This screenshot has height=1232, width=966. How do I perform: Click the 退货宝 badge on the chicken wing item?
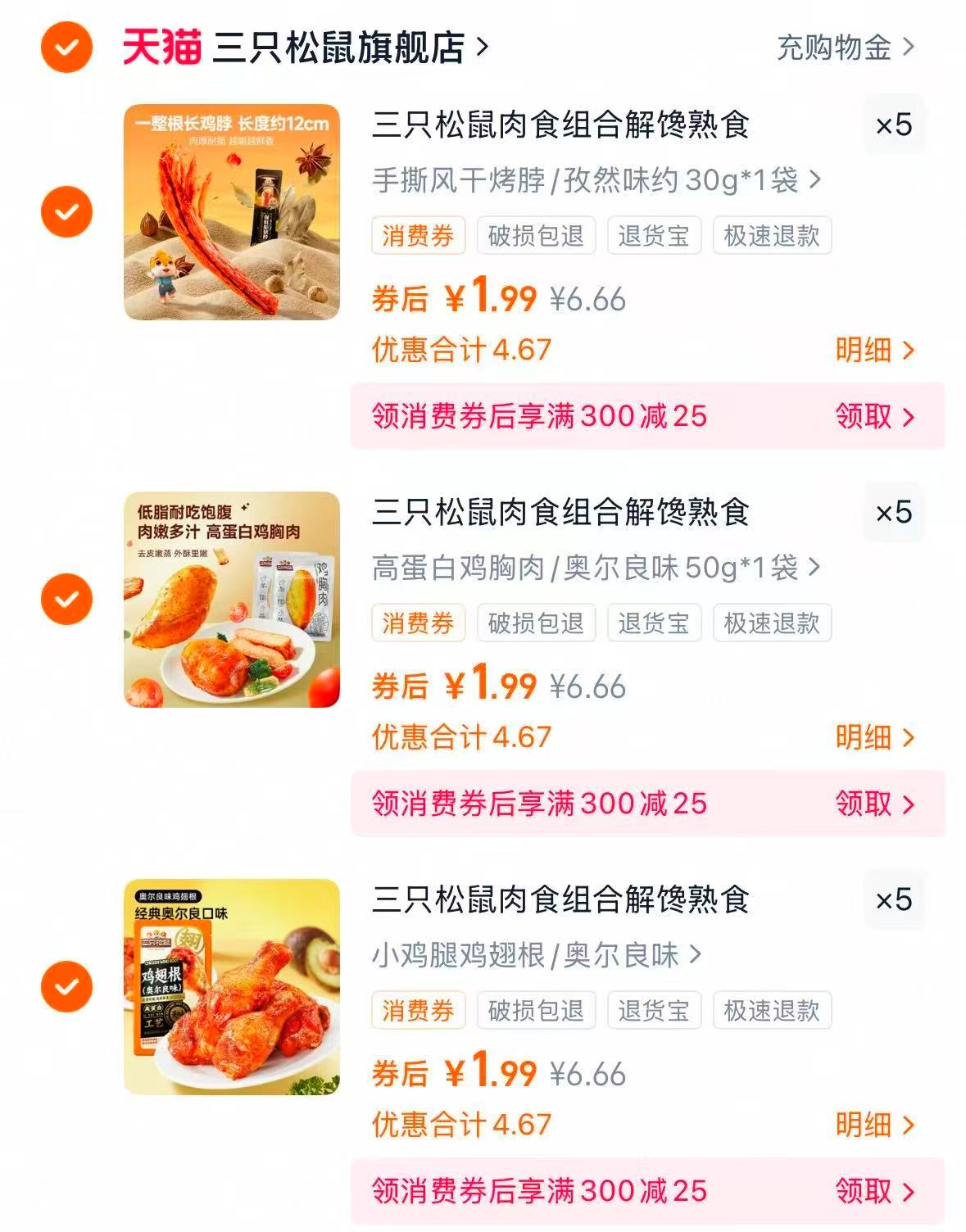point(653,1010)
